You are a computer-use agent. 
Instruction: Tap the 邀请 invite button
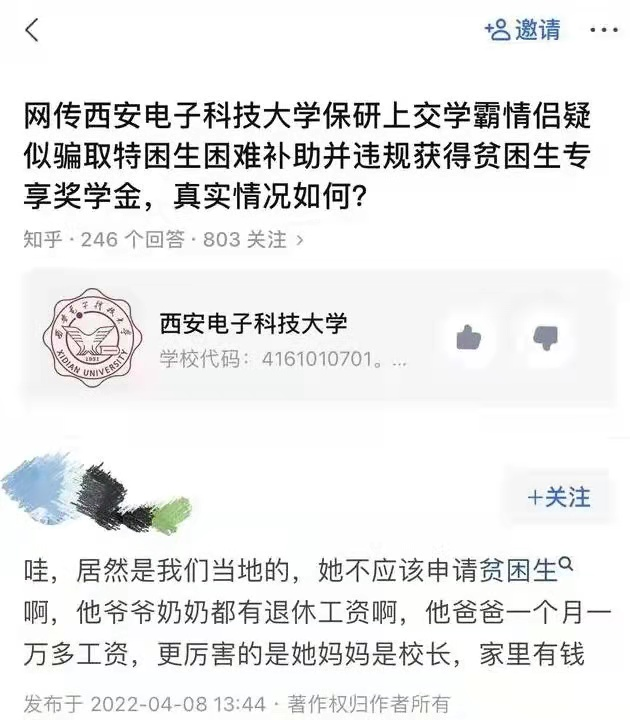click(x=523, y=30)
